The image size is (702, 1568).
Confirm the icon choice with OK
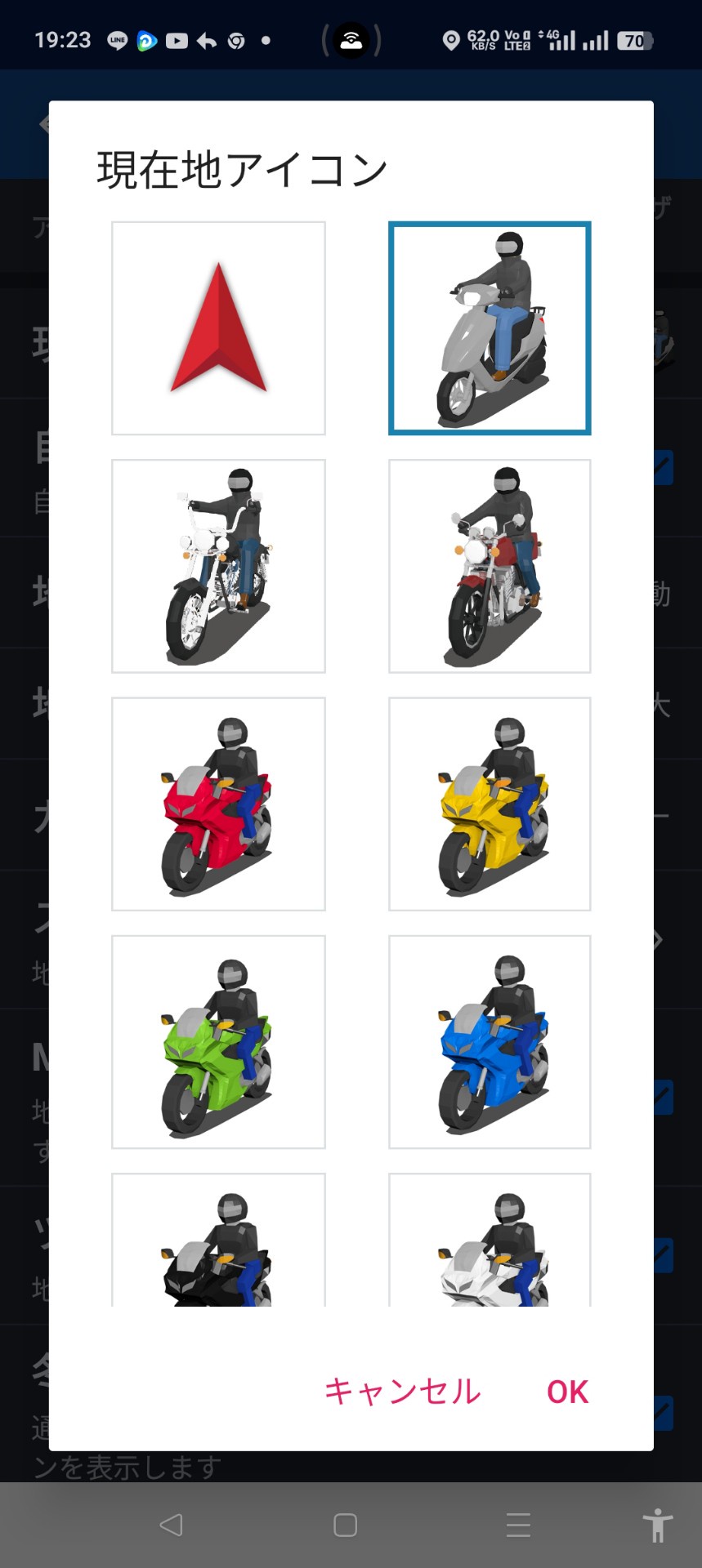567,1392
